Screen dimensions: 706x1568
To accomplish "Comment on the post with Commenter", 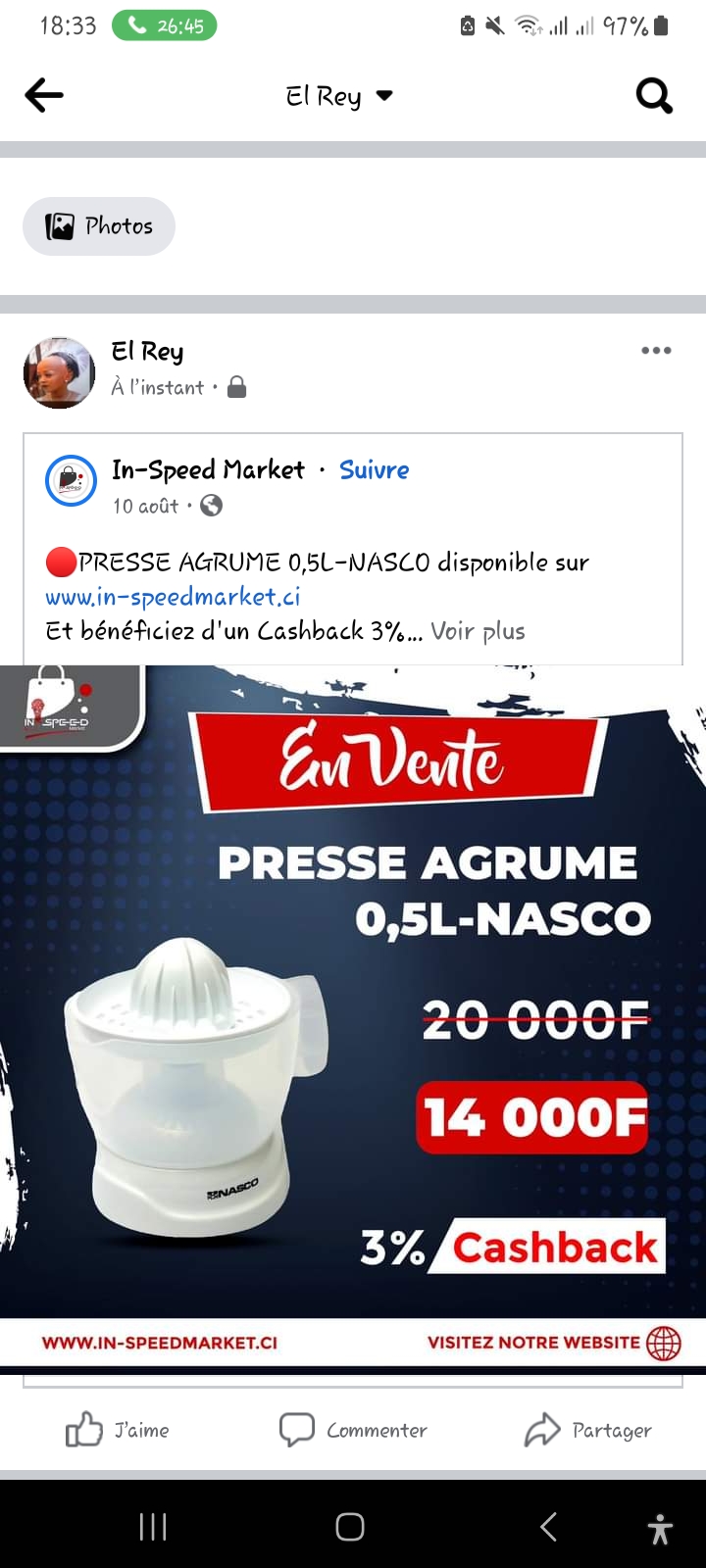I will [353, 1430].
